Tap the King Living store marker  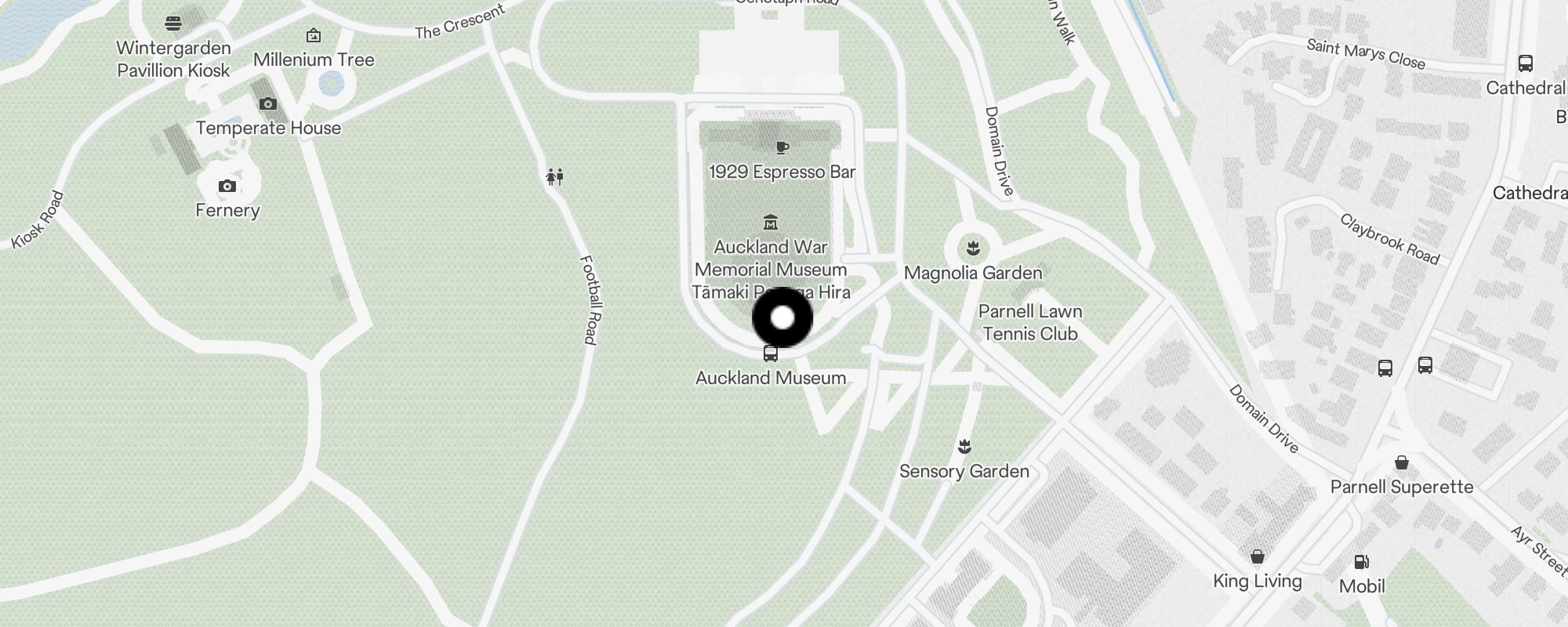click(1258, 557)
